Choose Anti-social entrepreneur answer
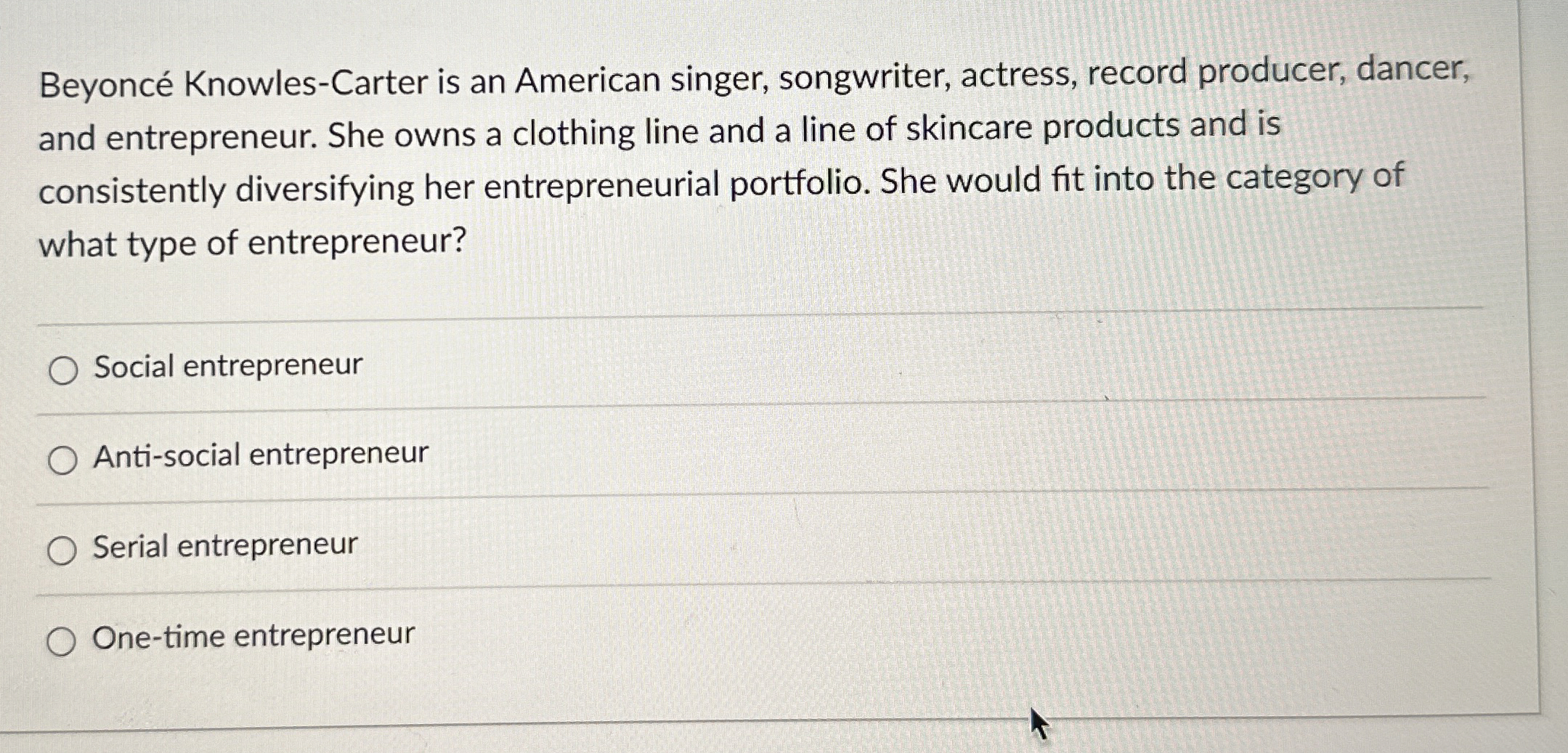1568x753 pixels. 62,460
